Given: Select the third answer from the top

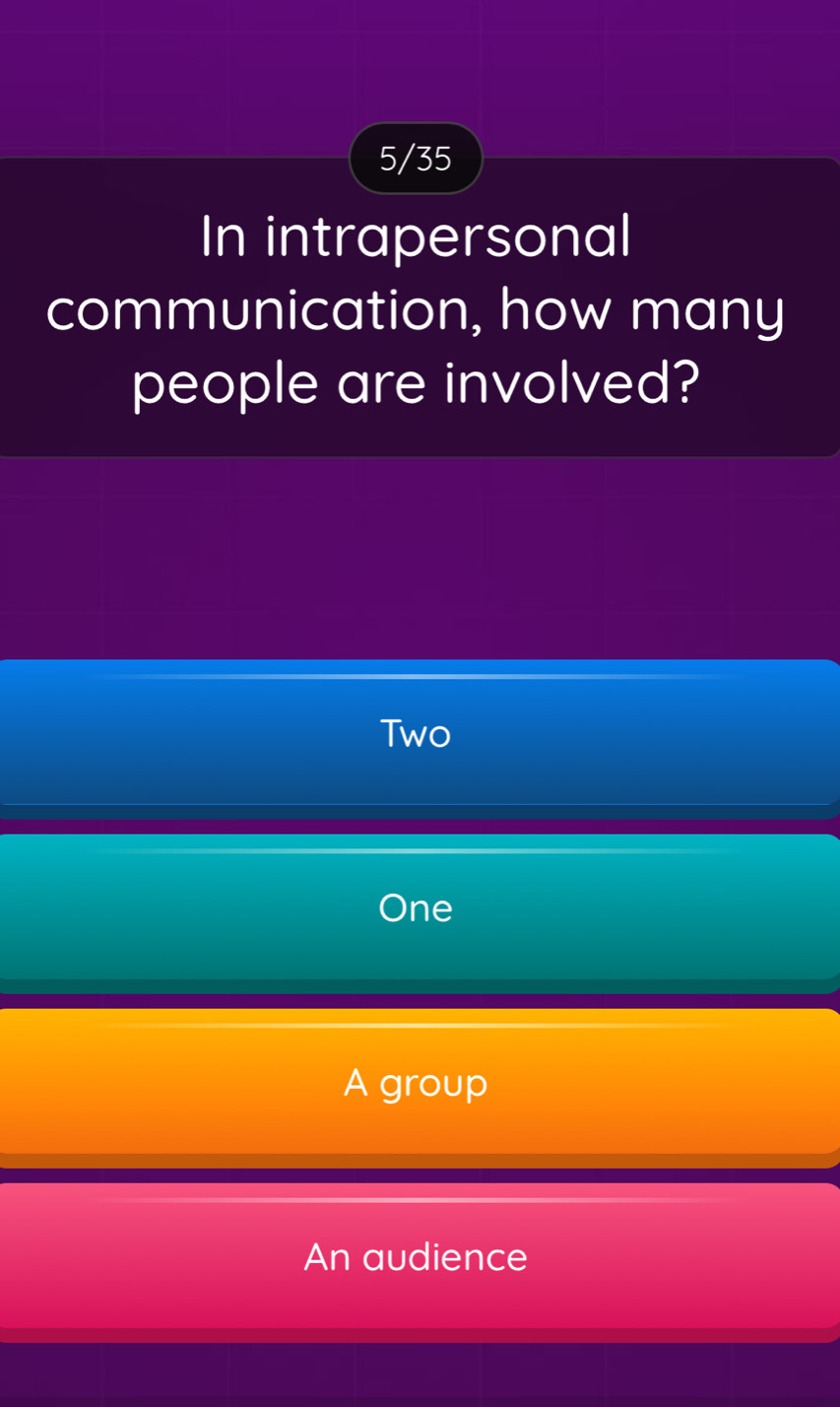Looking at the screenshot, I should pos(416,1082).
